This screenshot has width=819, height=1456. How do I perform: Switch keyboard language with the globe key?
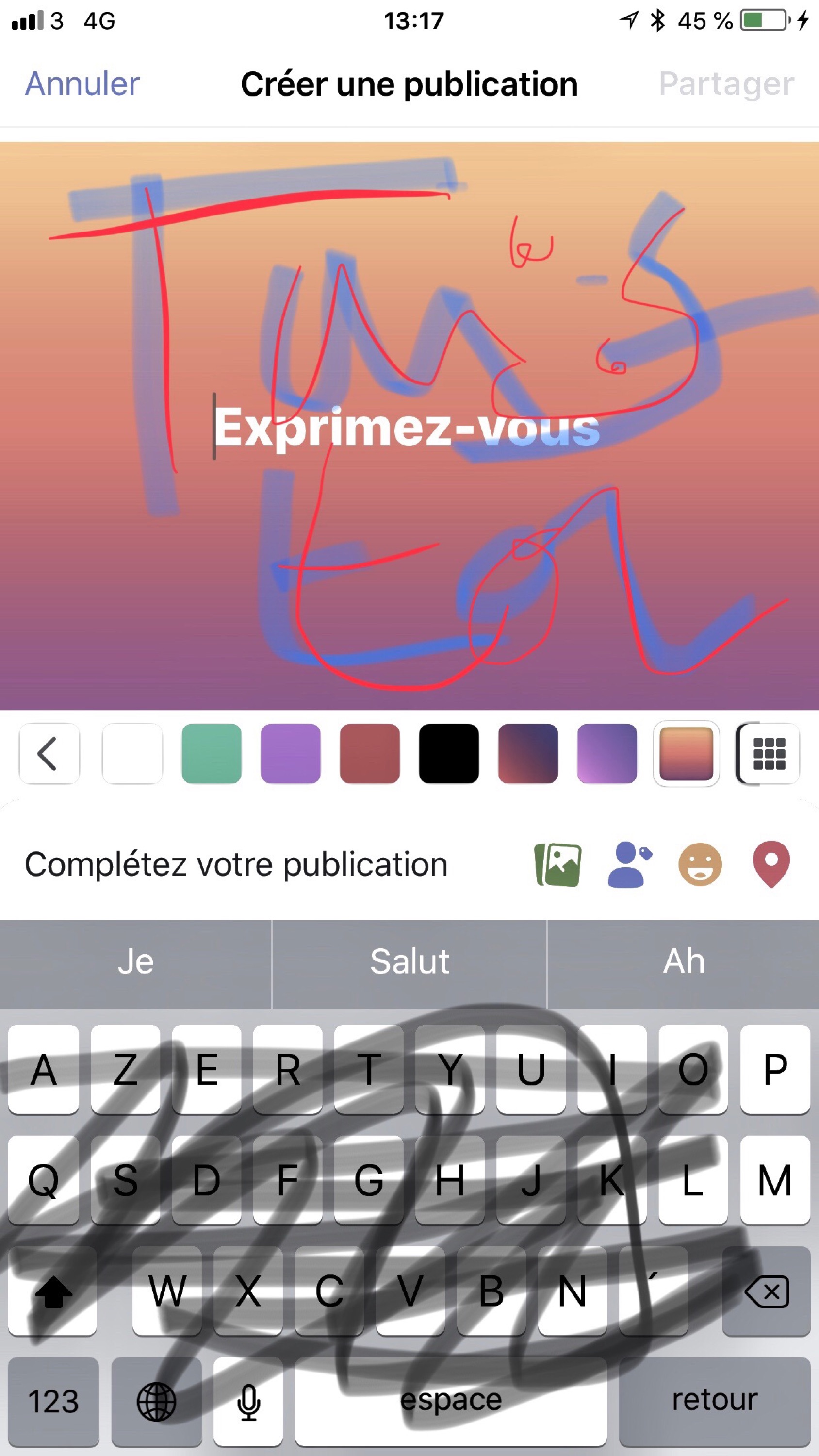[157, 1402]
